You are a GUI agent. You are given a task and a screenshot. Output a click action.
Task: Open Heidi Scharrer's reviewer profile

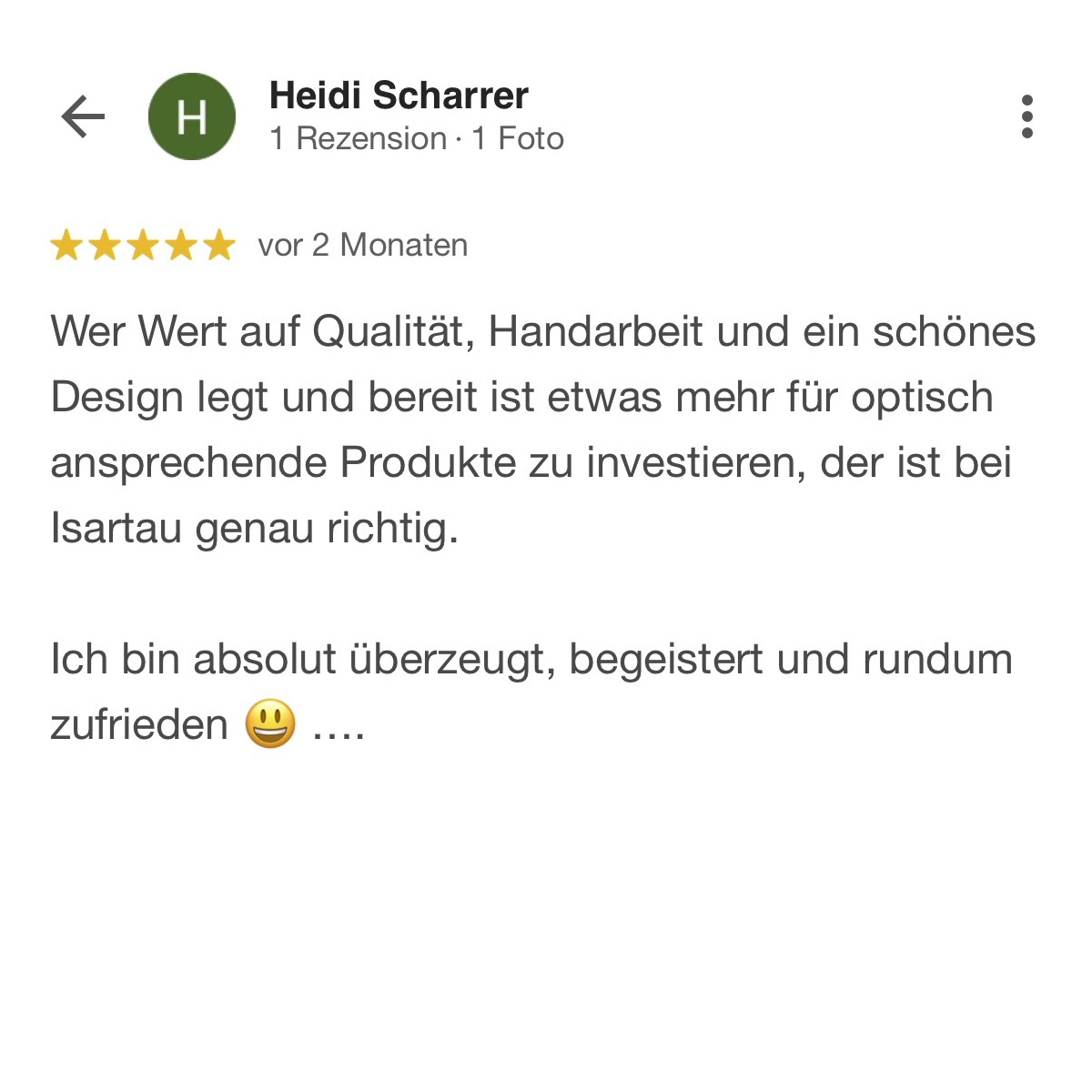click(x=398, y=96)
